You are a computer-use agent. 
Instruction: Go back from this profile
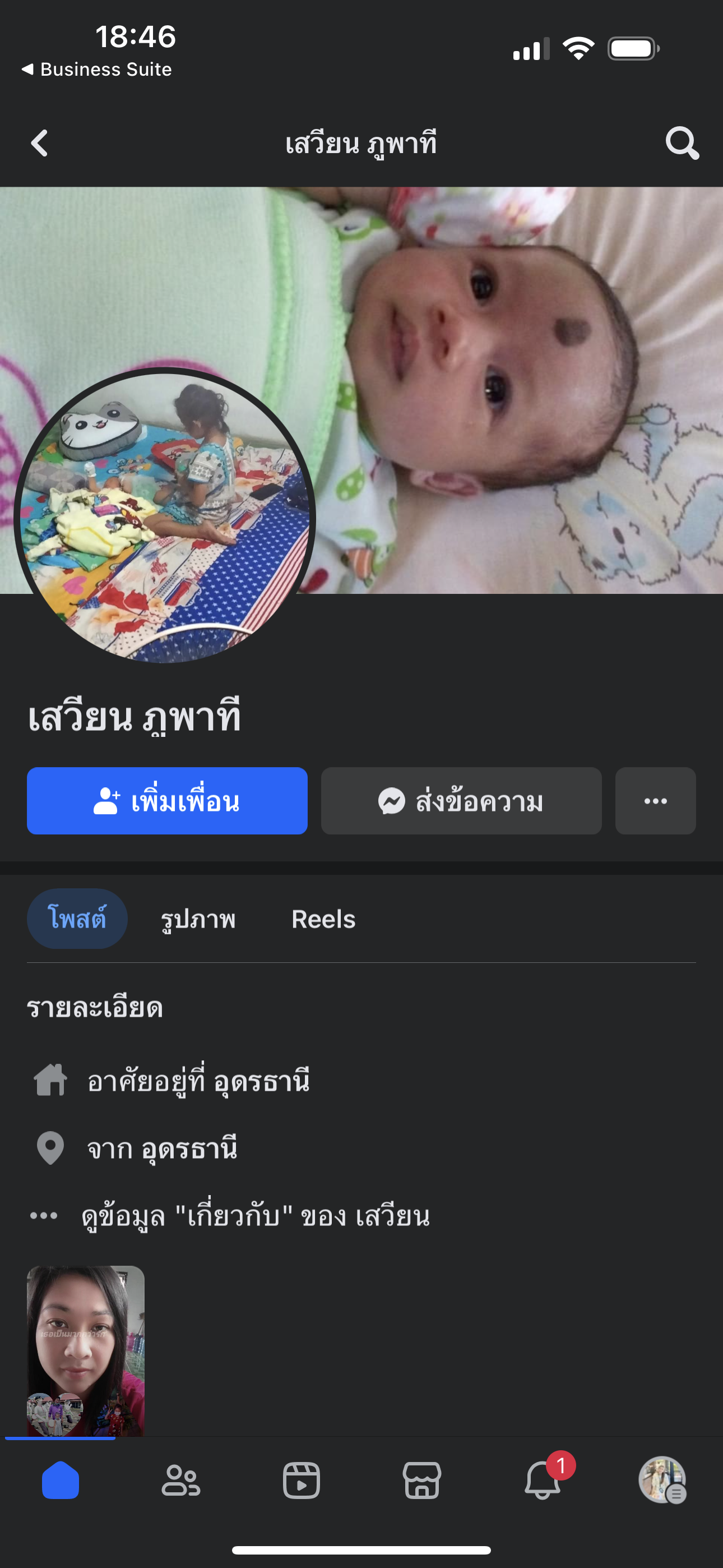[x=40, y=144]
